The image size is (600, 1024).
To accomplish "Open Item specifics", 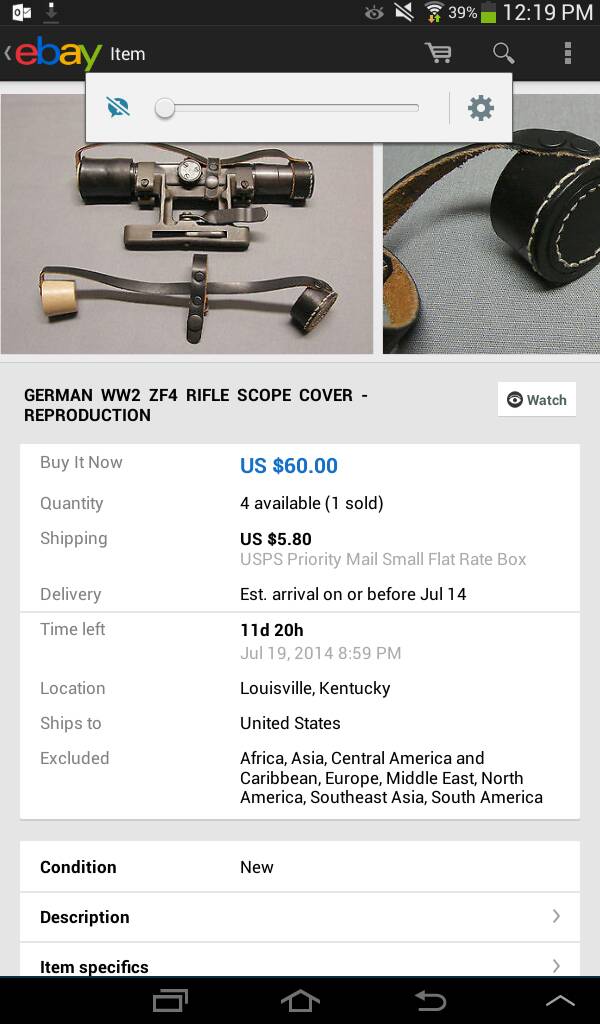I will pyautogui.click(x=300, y=961).
